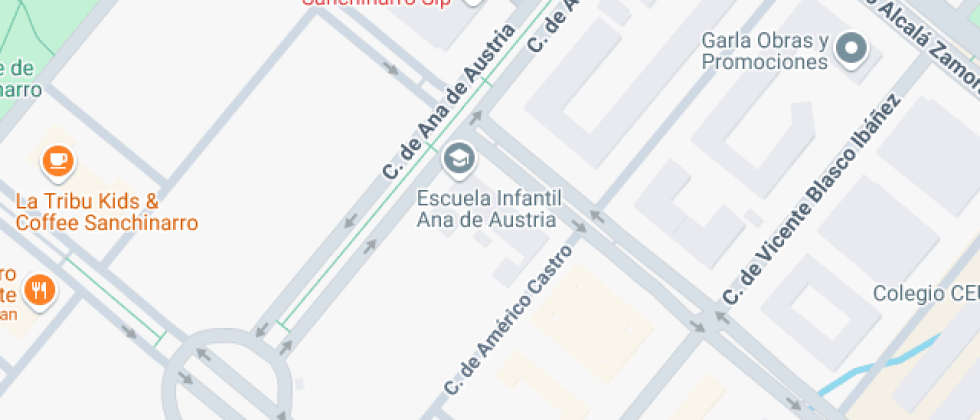Open La Tribu Kids & Coffee Sanchinarro pin
This screenshot has width=980, height=420.
coord(58,159)
